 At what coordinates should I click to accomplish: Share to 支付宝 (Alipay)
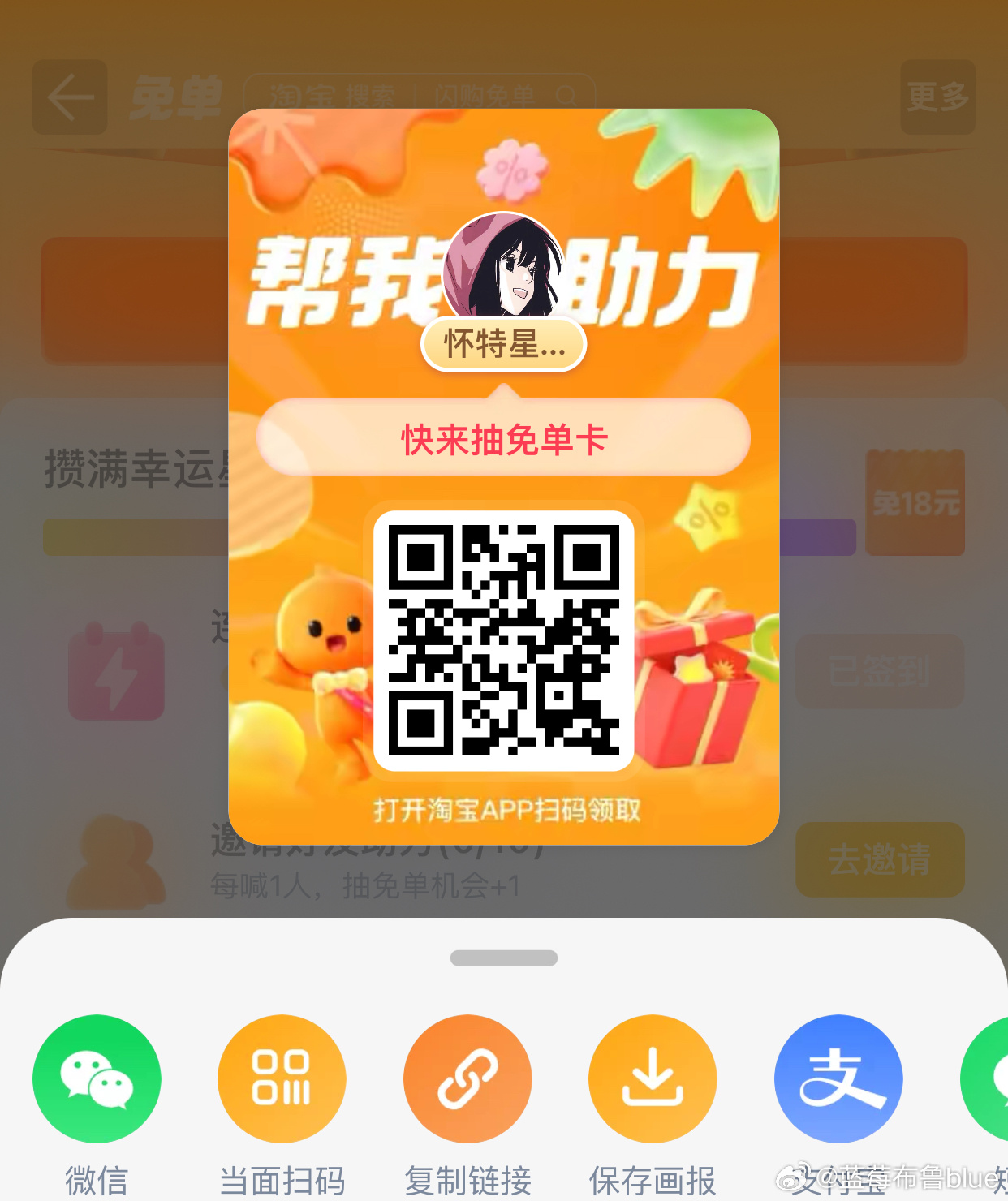click(838, 1078)
